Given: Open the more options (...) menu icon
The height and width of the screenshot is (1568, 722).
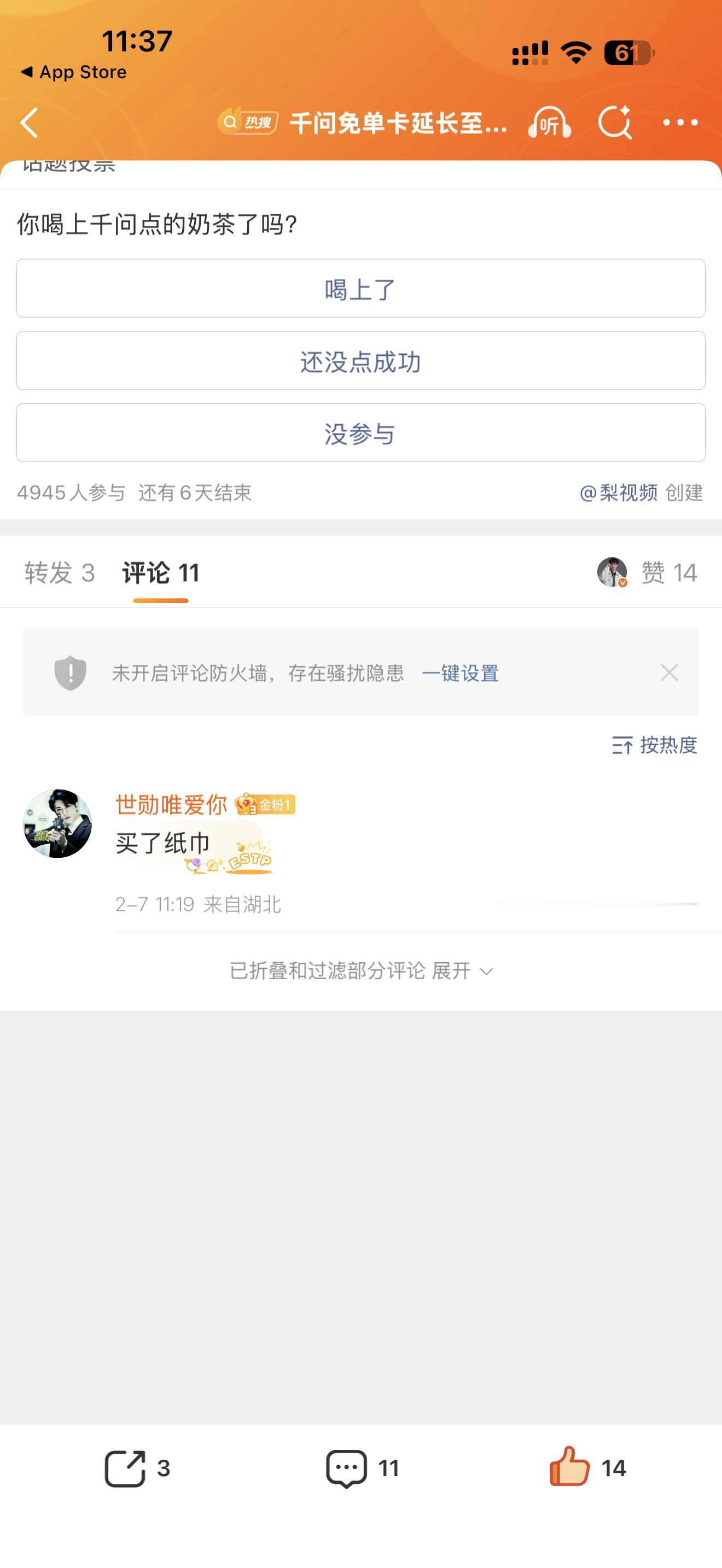Looking at the screenshot, I should coord(681,123).
